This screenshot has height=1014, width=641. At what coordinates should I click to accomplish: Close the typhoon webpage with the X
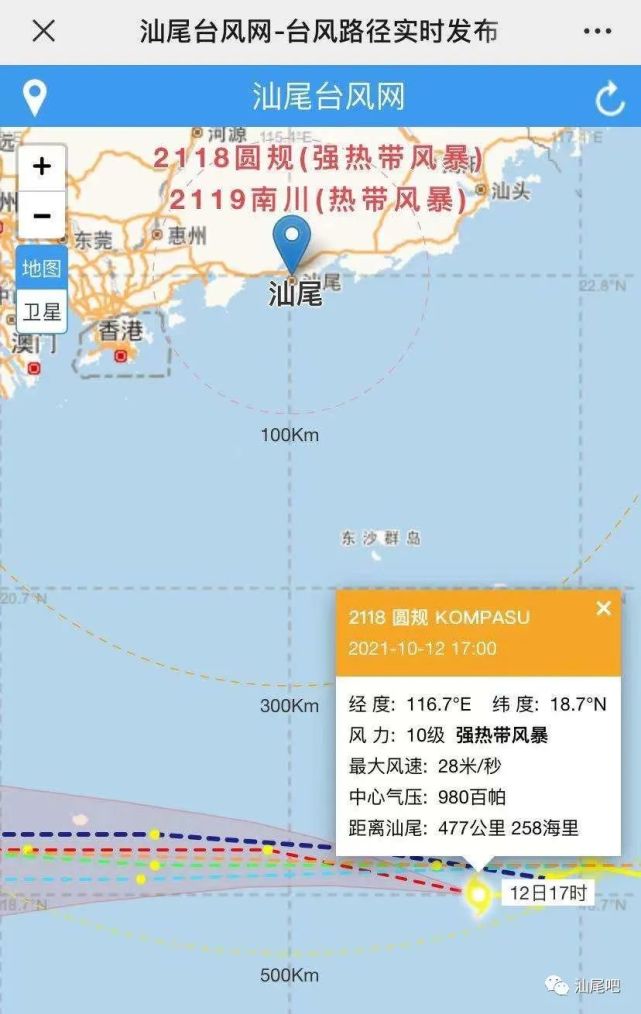(x=43, y=31)
